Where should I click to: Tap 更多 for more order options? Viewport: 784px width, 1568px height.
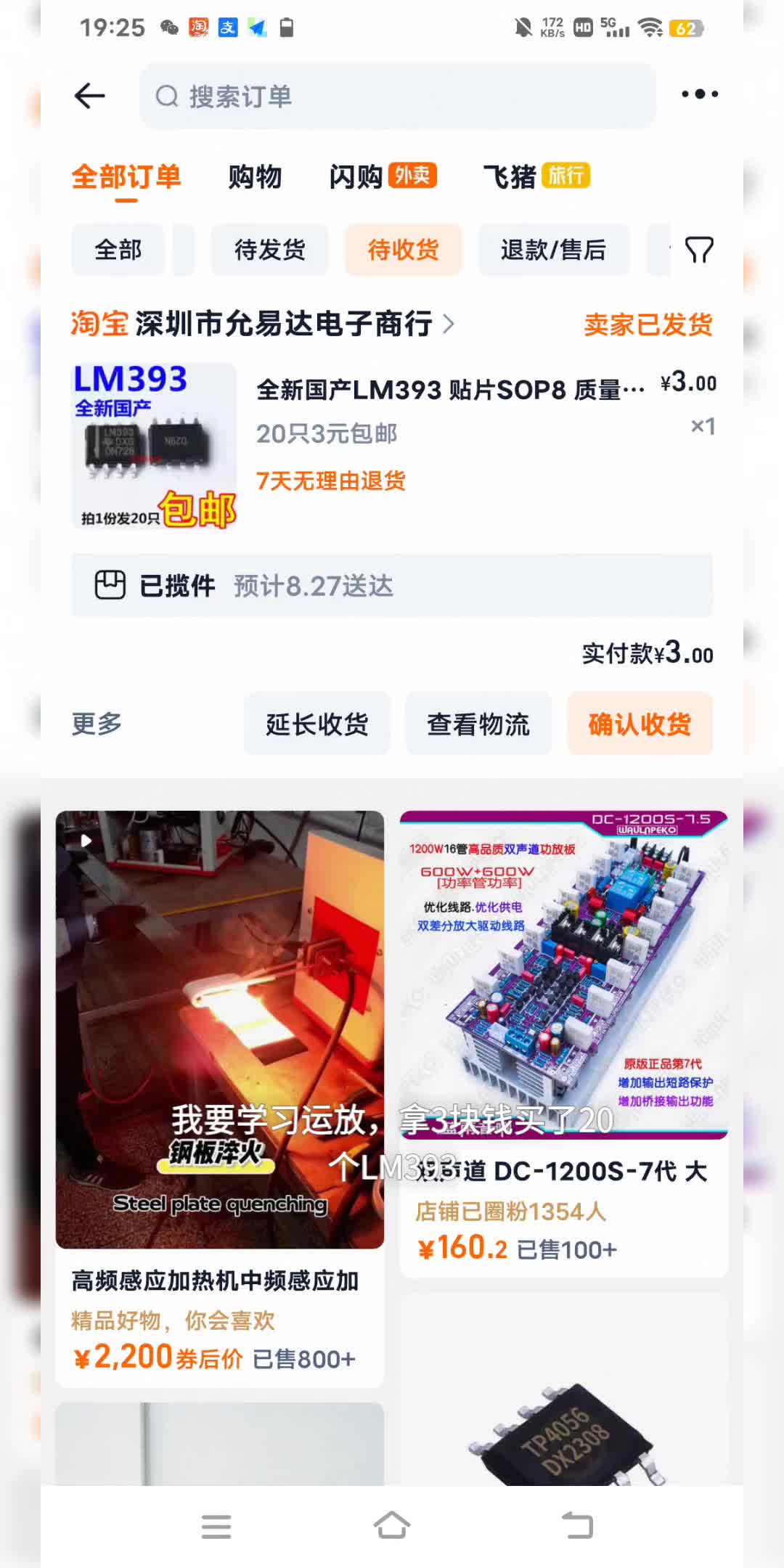pos(97,724)
